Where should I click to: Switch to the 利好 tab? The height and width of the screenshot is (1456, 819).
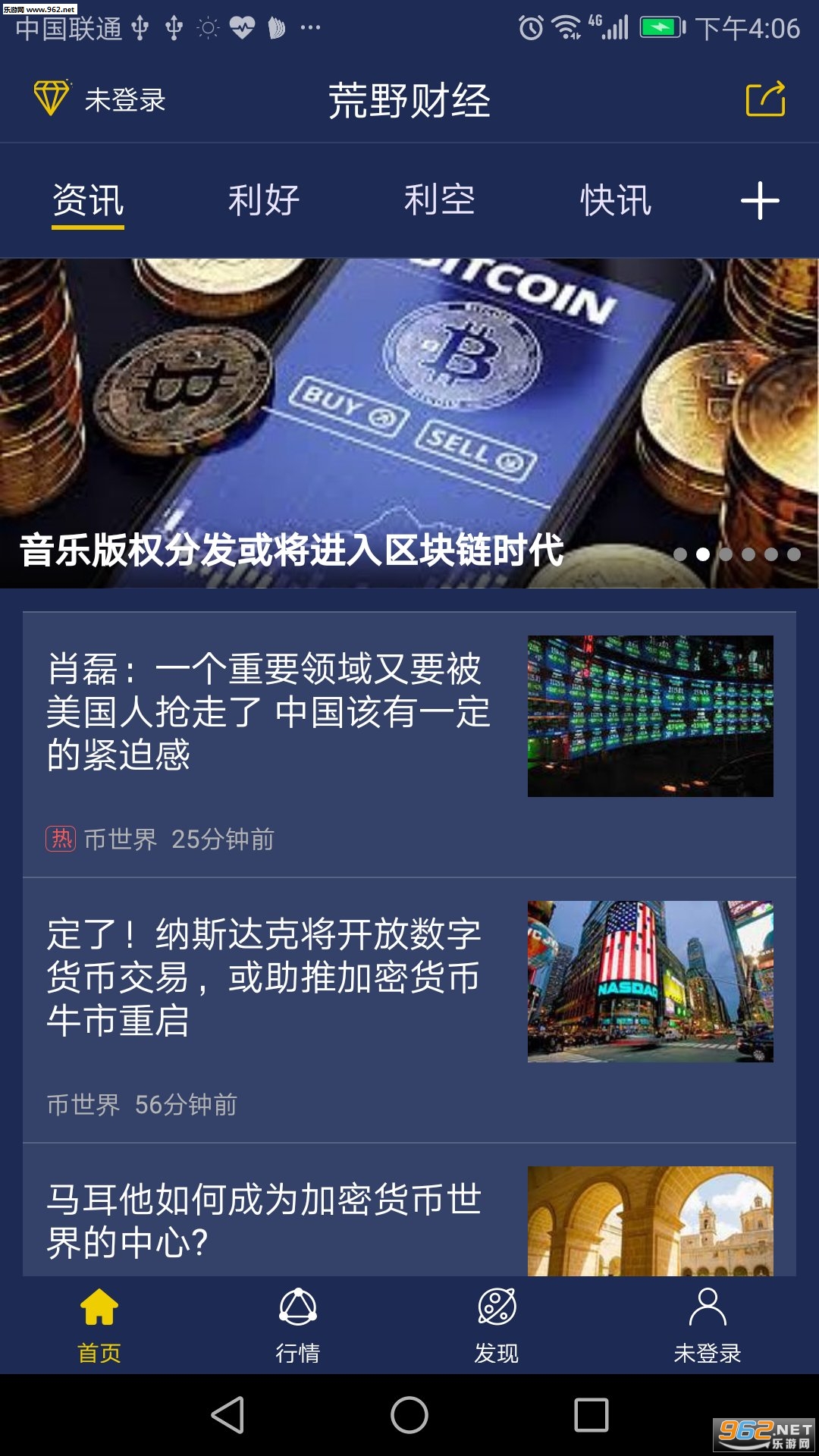[x=264, y=201]
